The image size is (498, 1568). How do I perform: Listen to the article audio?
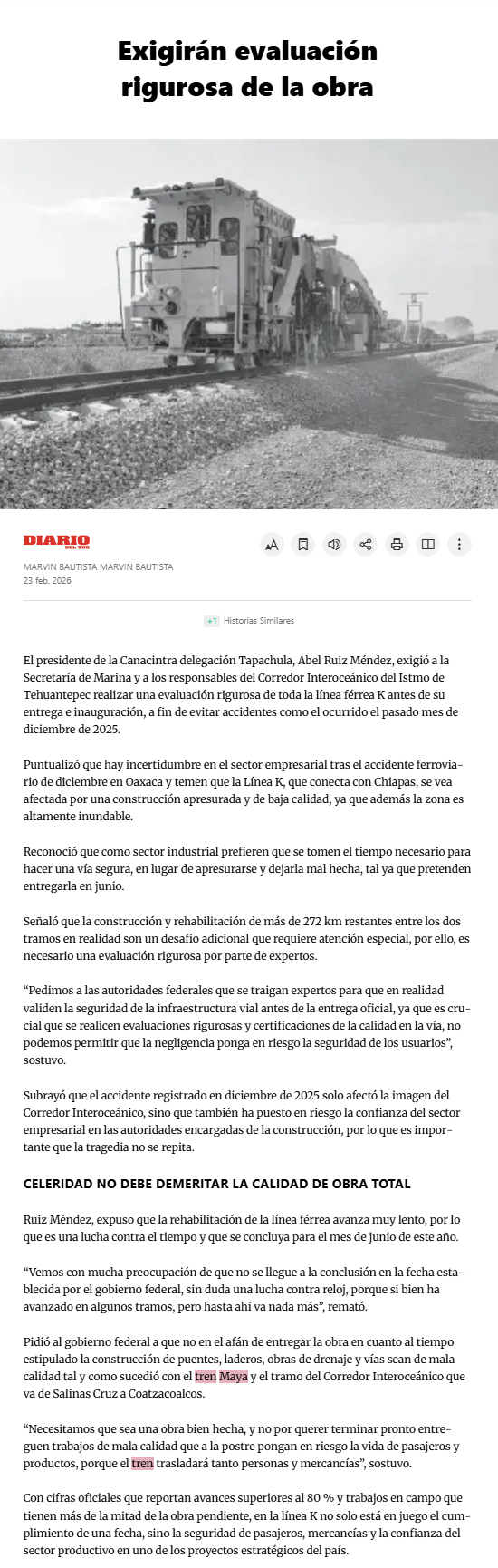pyautogui.click(x=334, y=545)
